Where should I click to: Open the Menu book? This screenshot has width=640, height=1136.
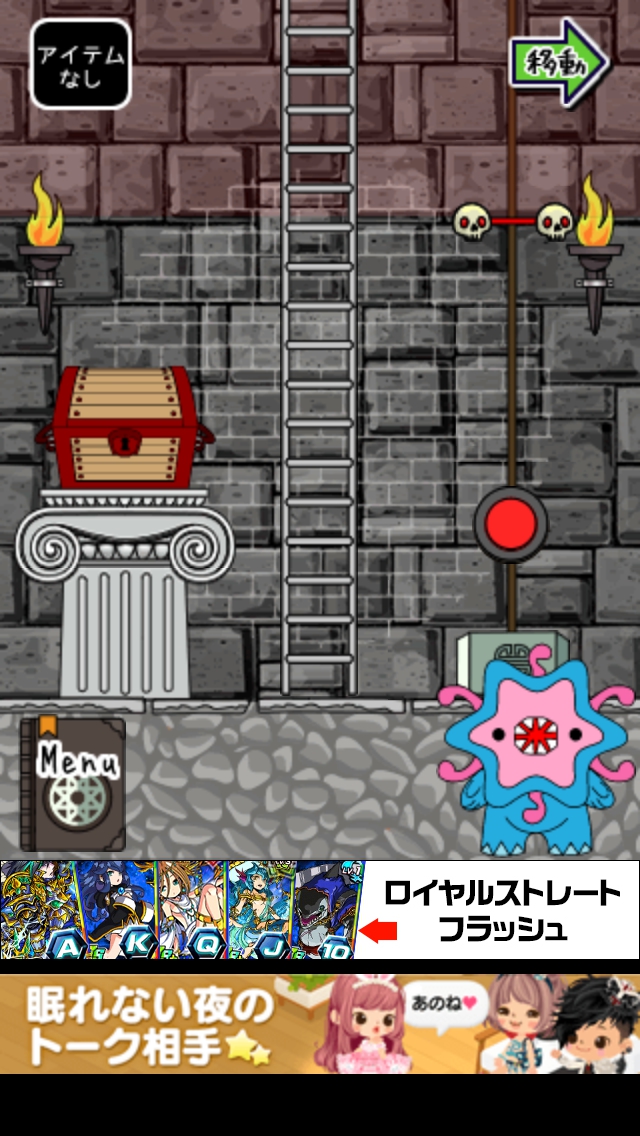tap(73, 783)
